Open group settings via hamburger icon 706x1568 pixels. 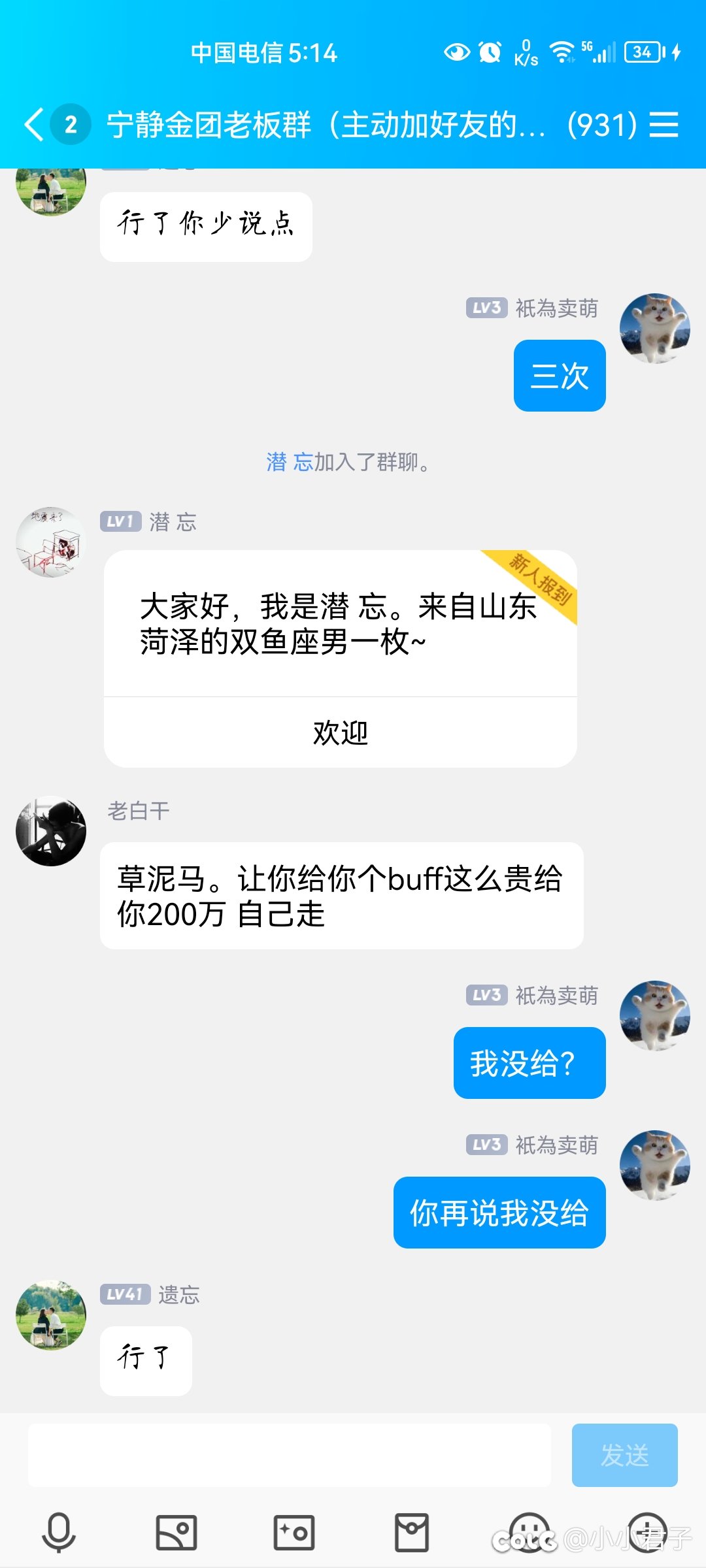click(x=665, y=124)
